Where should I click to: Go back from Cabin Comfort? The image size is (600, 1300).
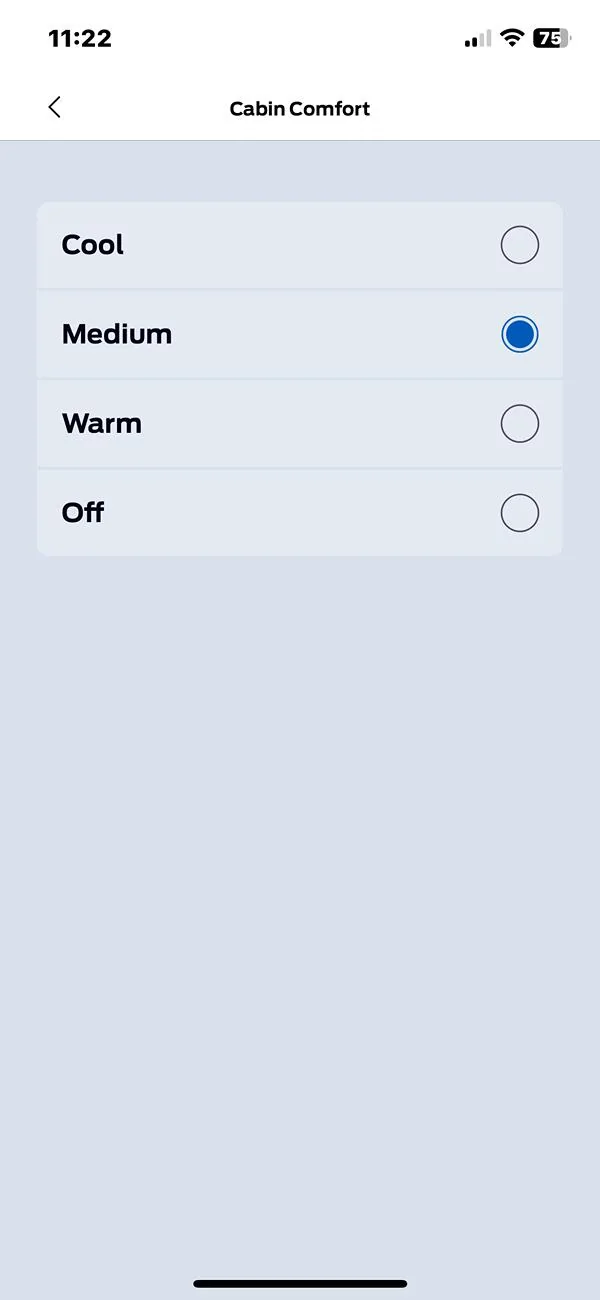coord(55,108)
